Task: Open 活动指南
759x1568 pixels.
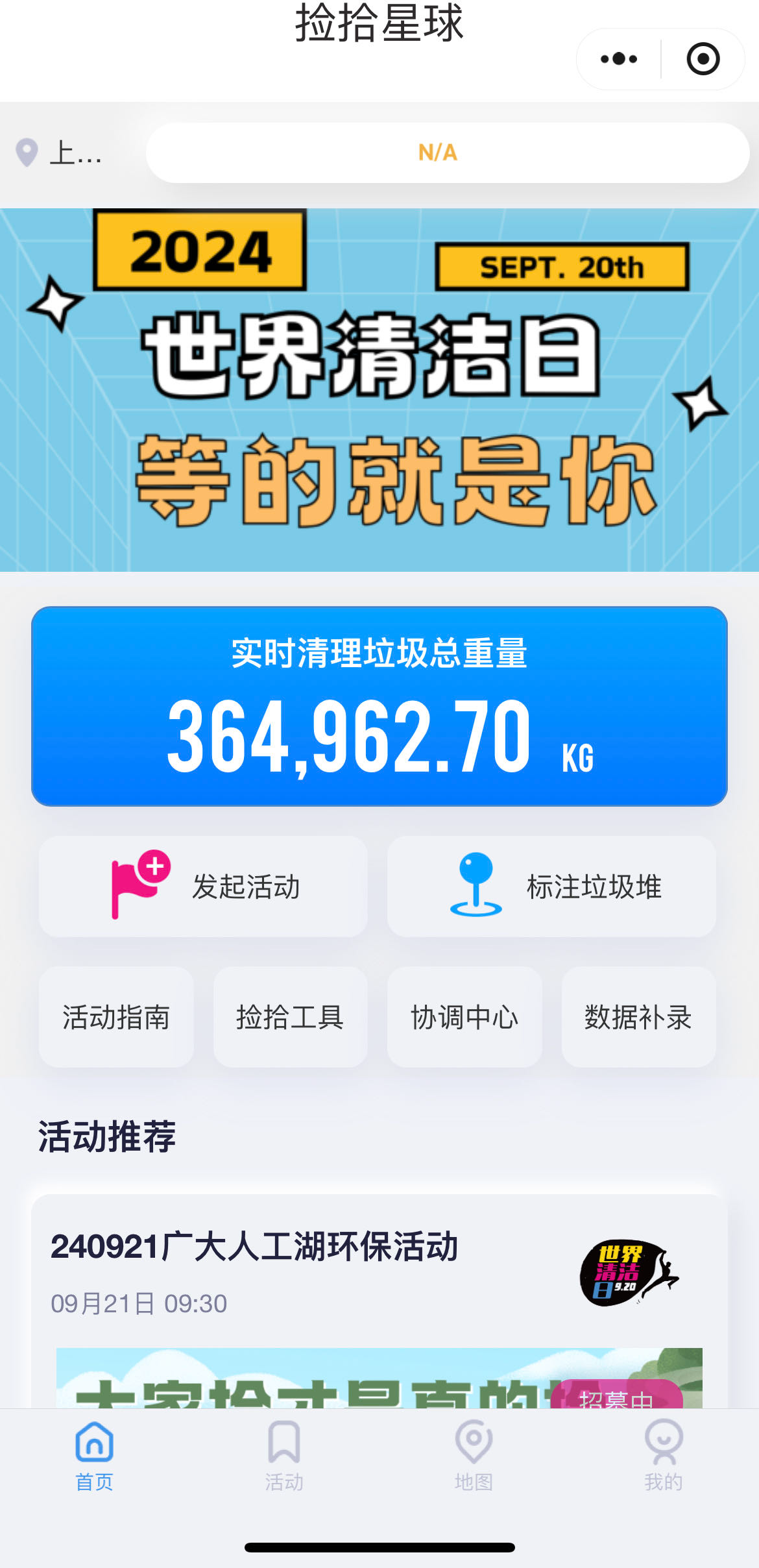Action: click(116, 1017)
